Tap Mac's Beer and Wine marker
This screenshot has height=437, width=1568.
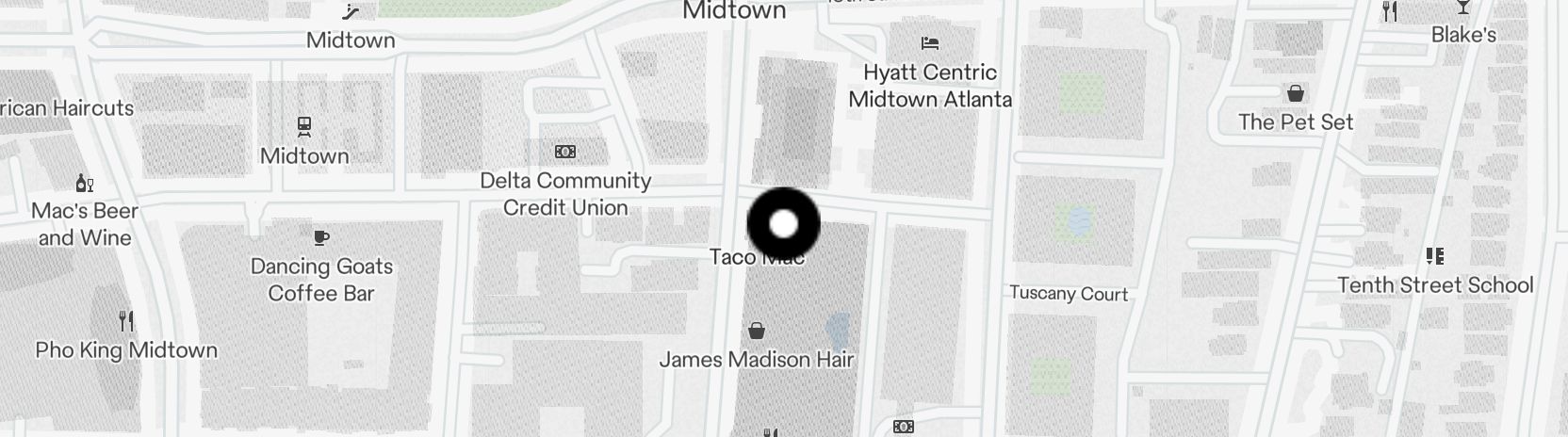pos(85,183)
